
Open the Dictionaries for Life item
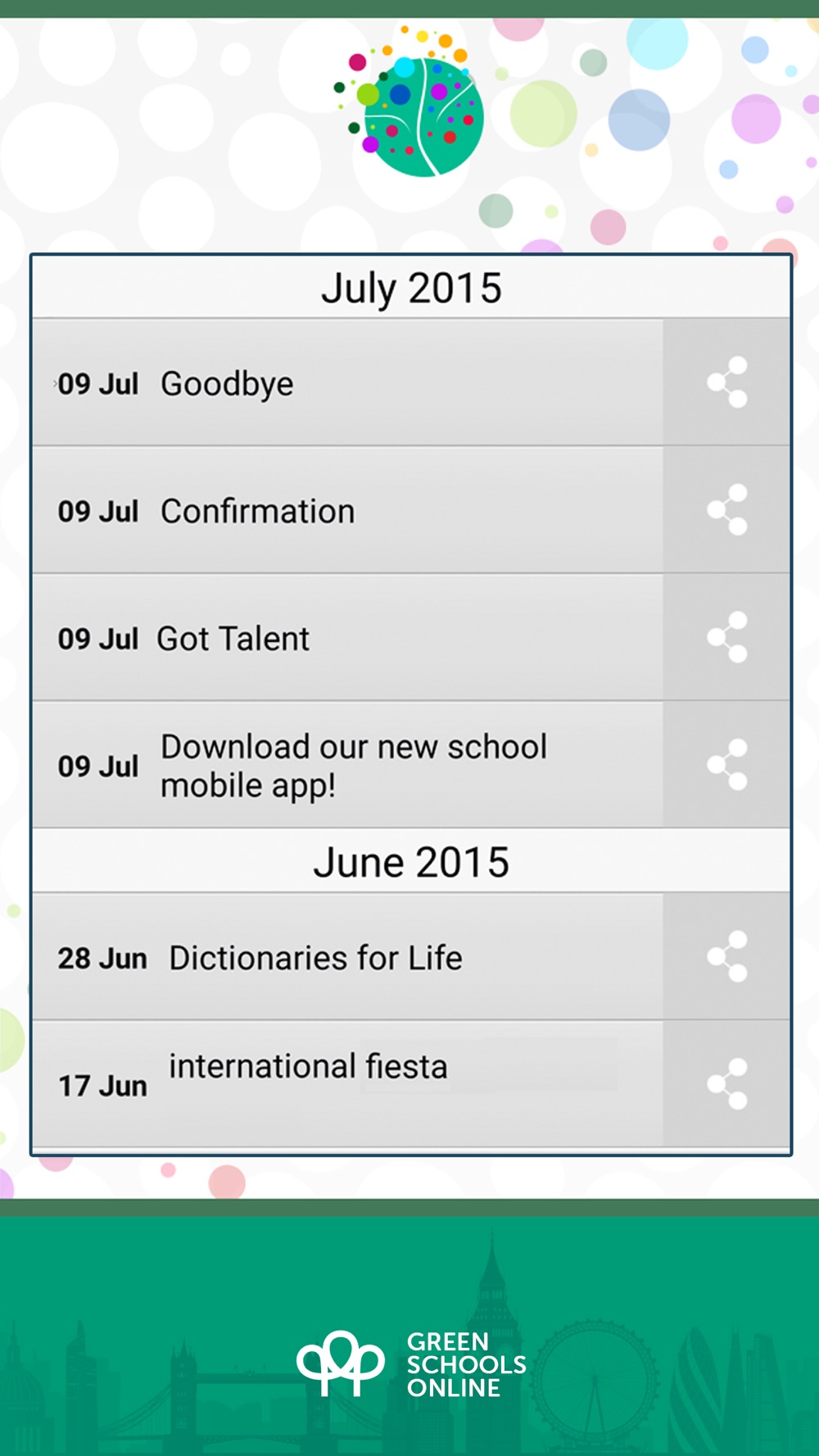[x=348, y=956]
